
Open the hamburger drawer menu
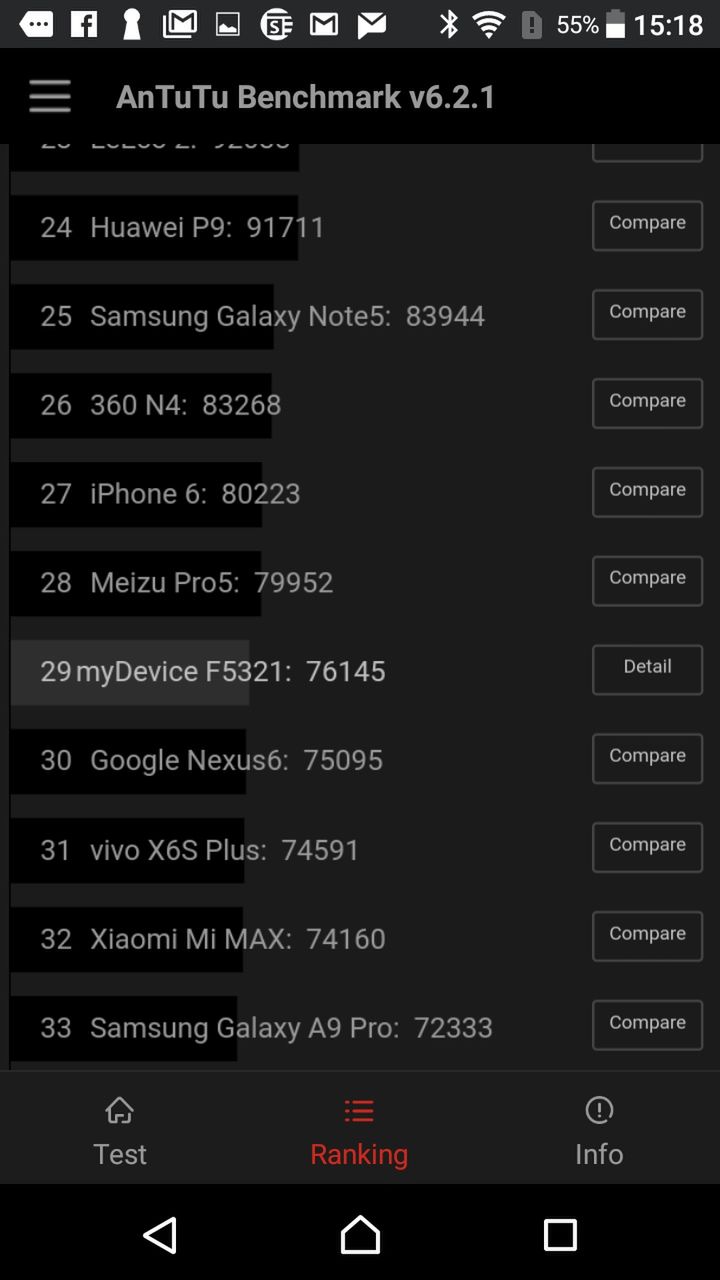tap(49, 97)
